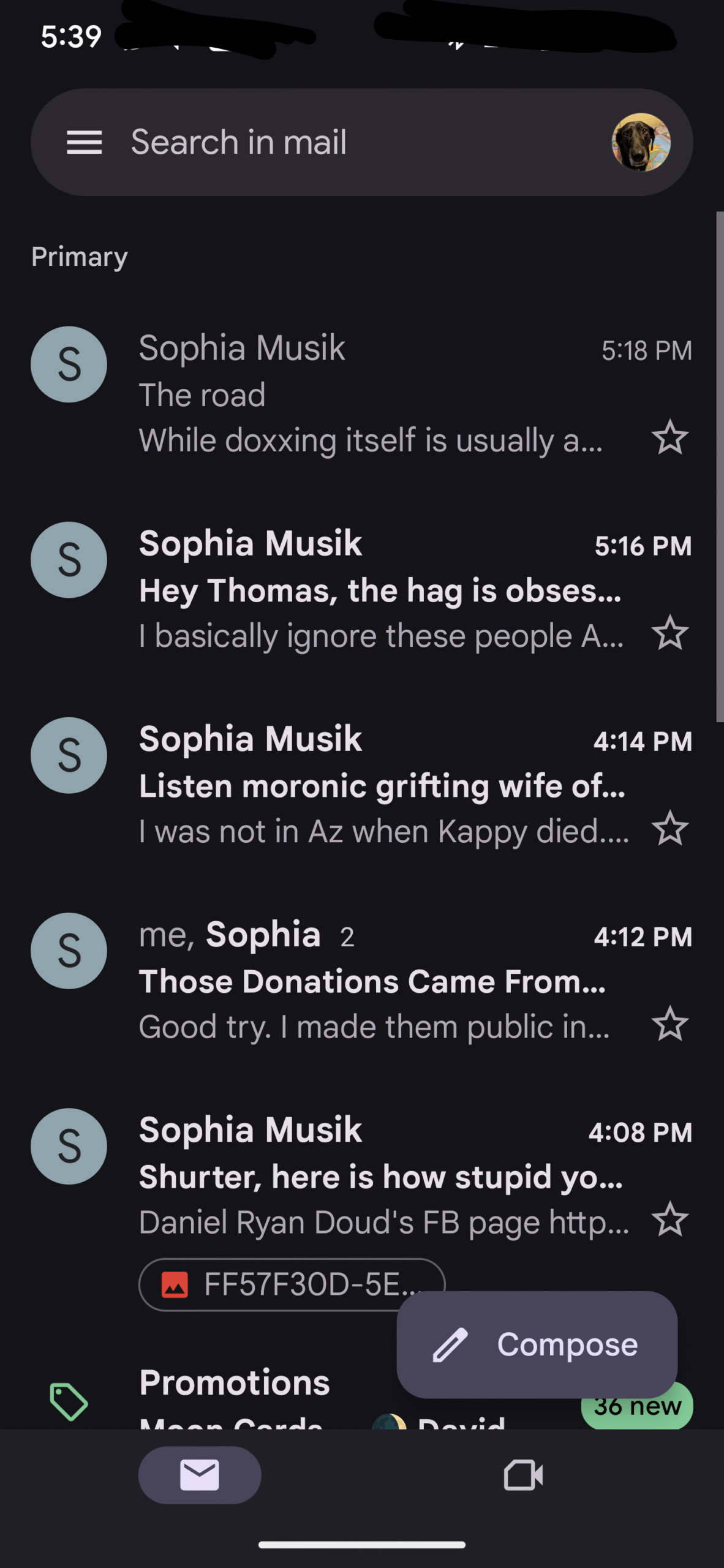Star the 4:08 PM Sophia Musik email

(x=669, y=1219)
